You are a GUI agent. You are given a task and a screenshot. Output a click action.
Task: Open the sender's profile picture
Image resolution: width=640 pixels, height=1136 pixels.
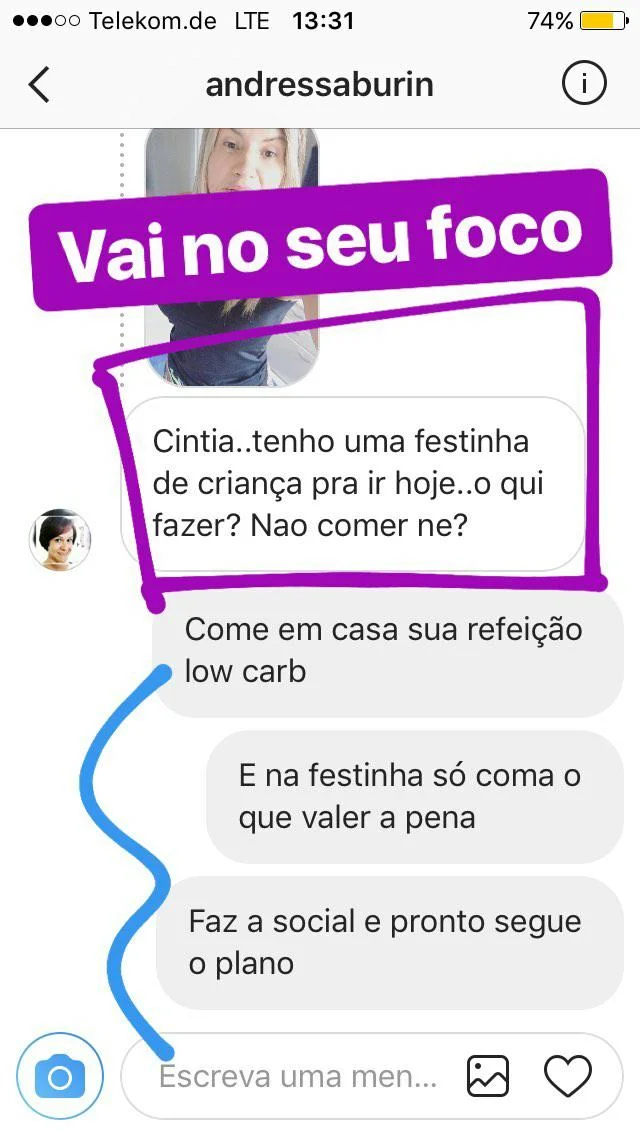(60, 540)
